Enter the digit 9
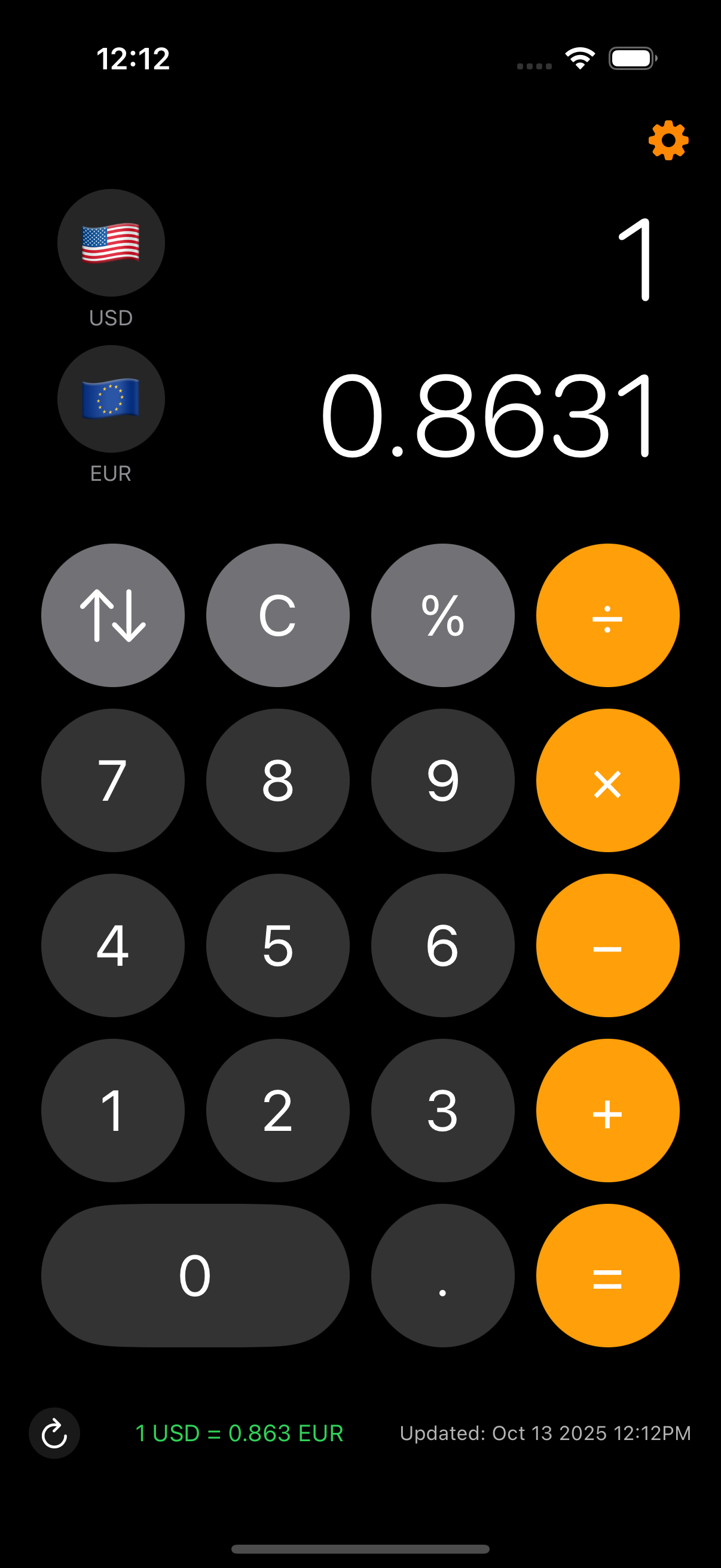721x1568 pixels. [x=442, y=780]
